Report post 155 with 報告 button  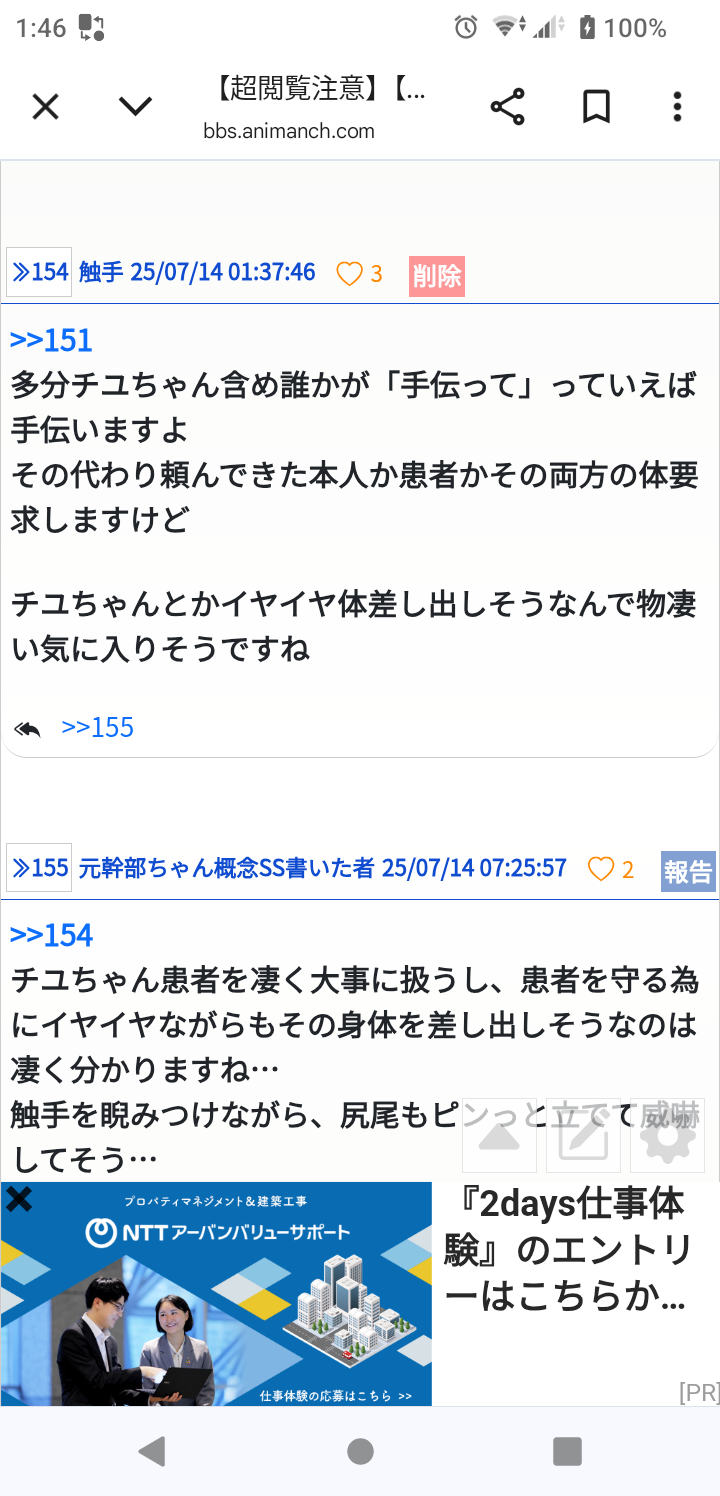tap(688, 871)
